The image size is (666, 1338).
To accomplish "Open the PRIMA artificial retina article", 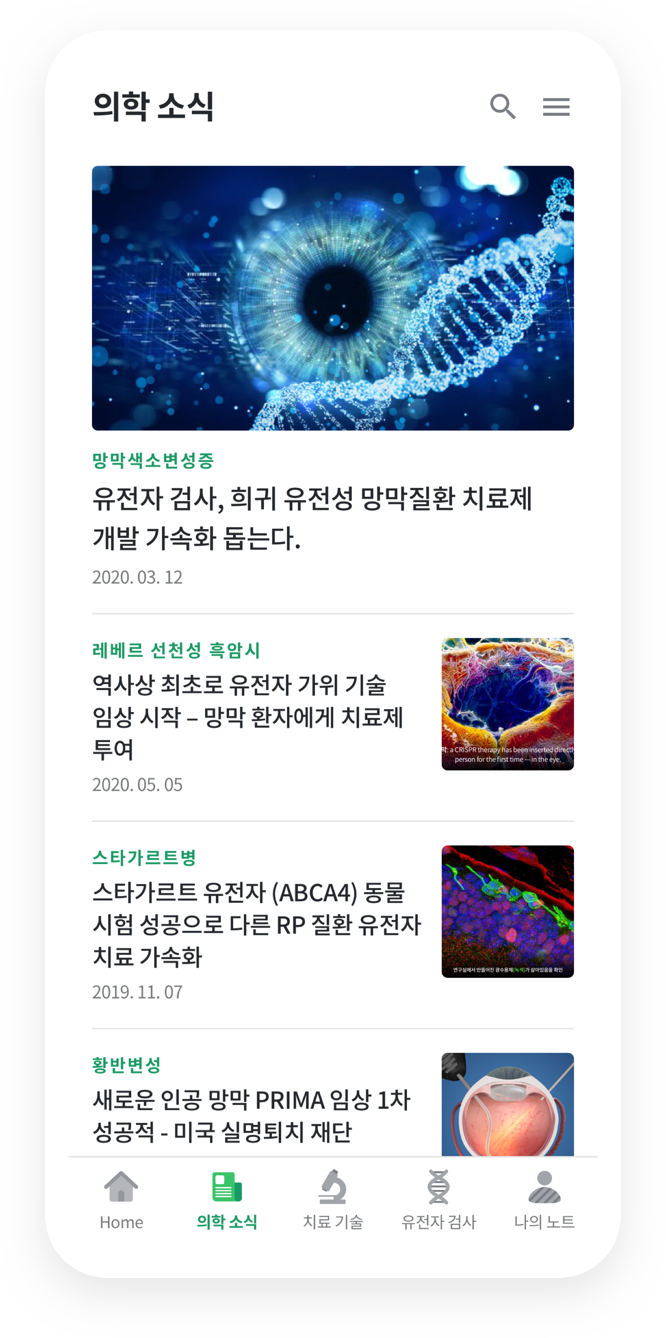I will [x=251, y=1115].
